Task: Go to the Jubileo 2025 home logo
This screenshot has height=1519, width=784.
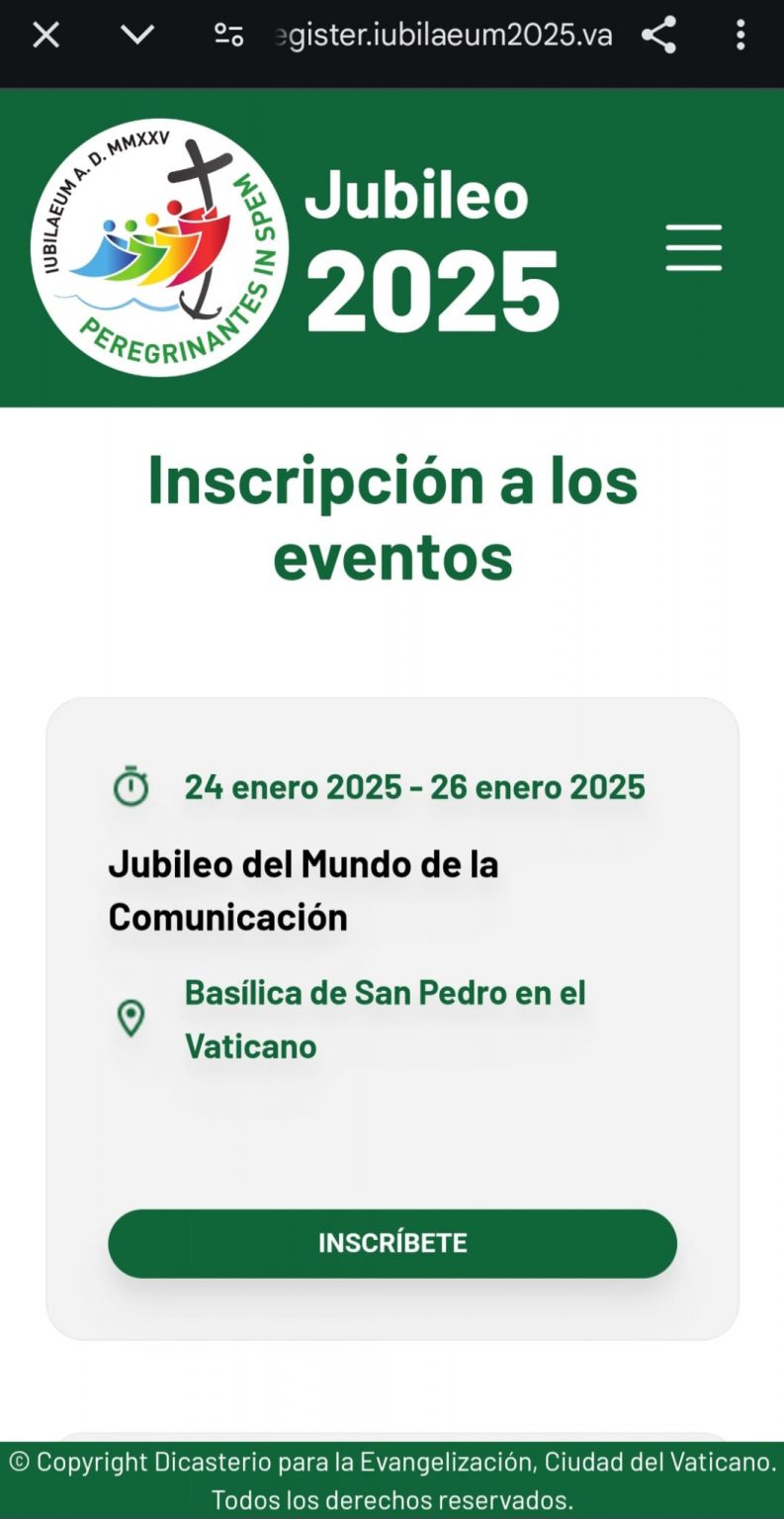Action: coord(160,248)
